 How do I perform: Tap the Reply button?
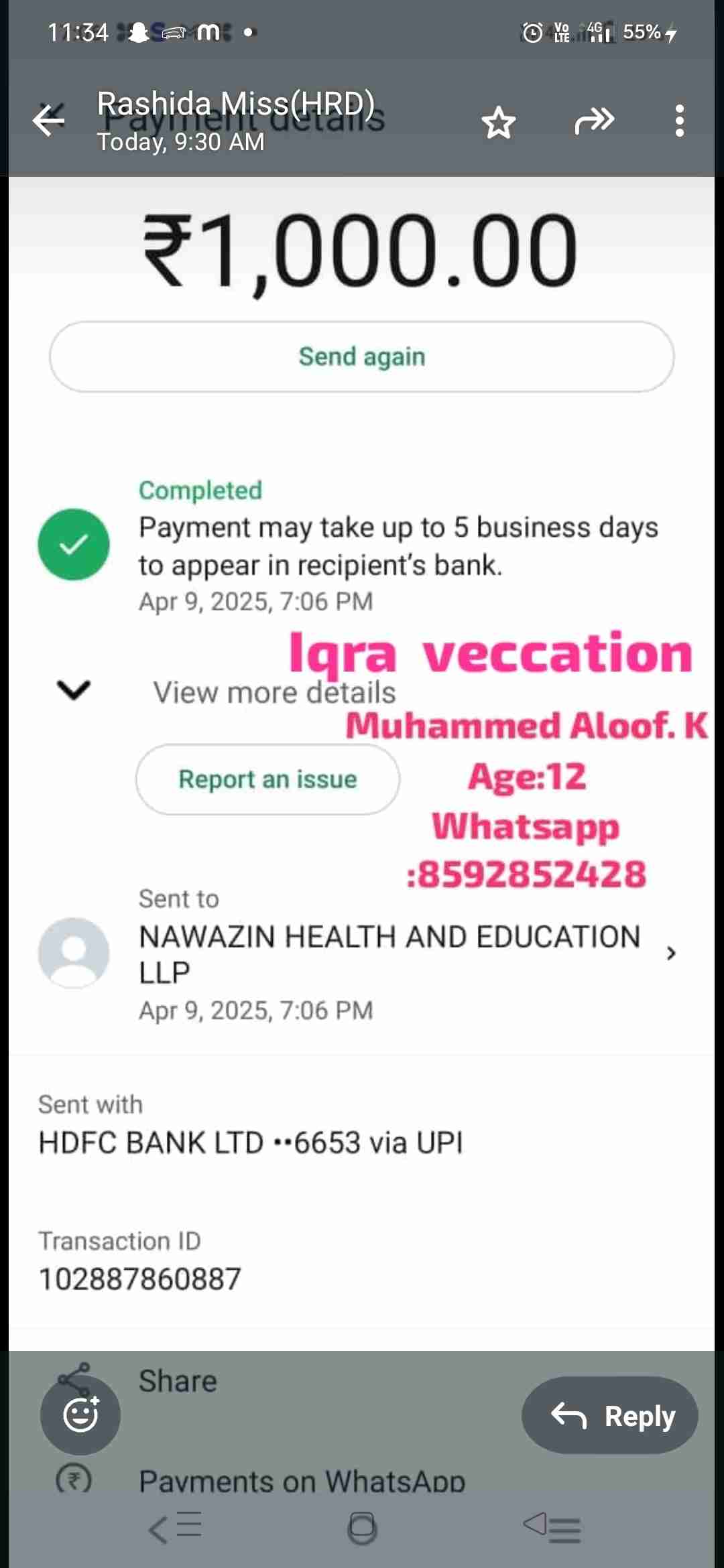point(609,1415)
